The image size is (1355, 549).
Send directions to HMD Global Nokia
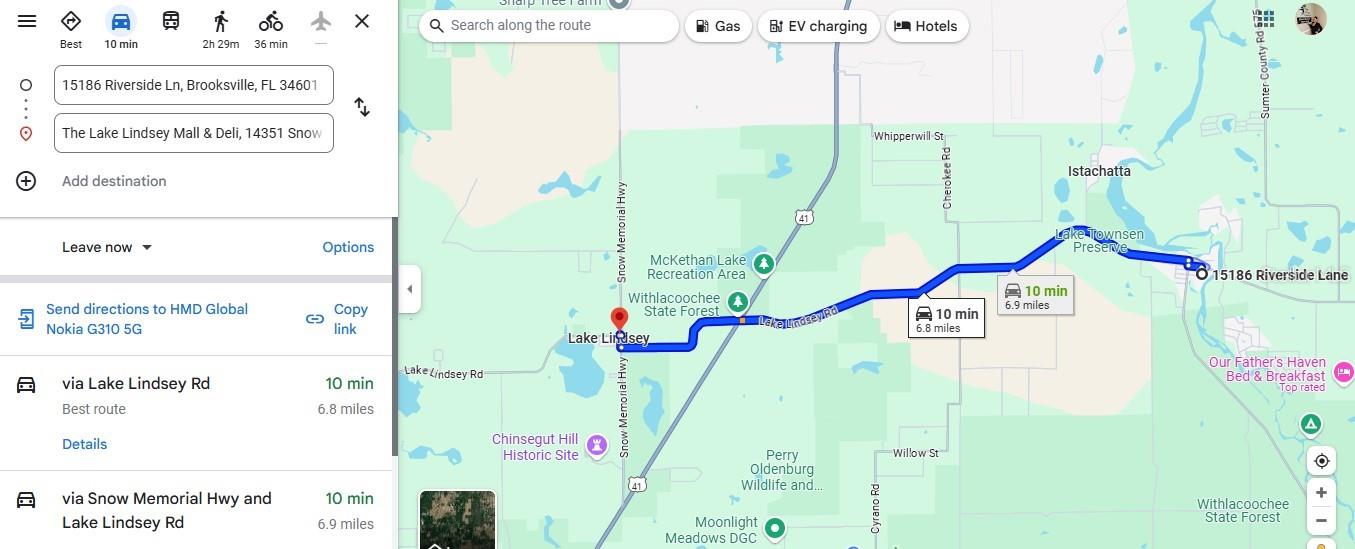point(146,318)
